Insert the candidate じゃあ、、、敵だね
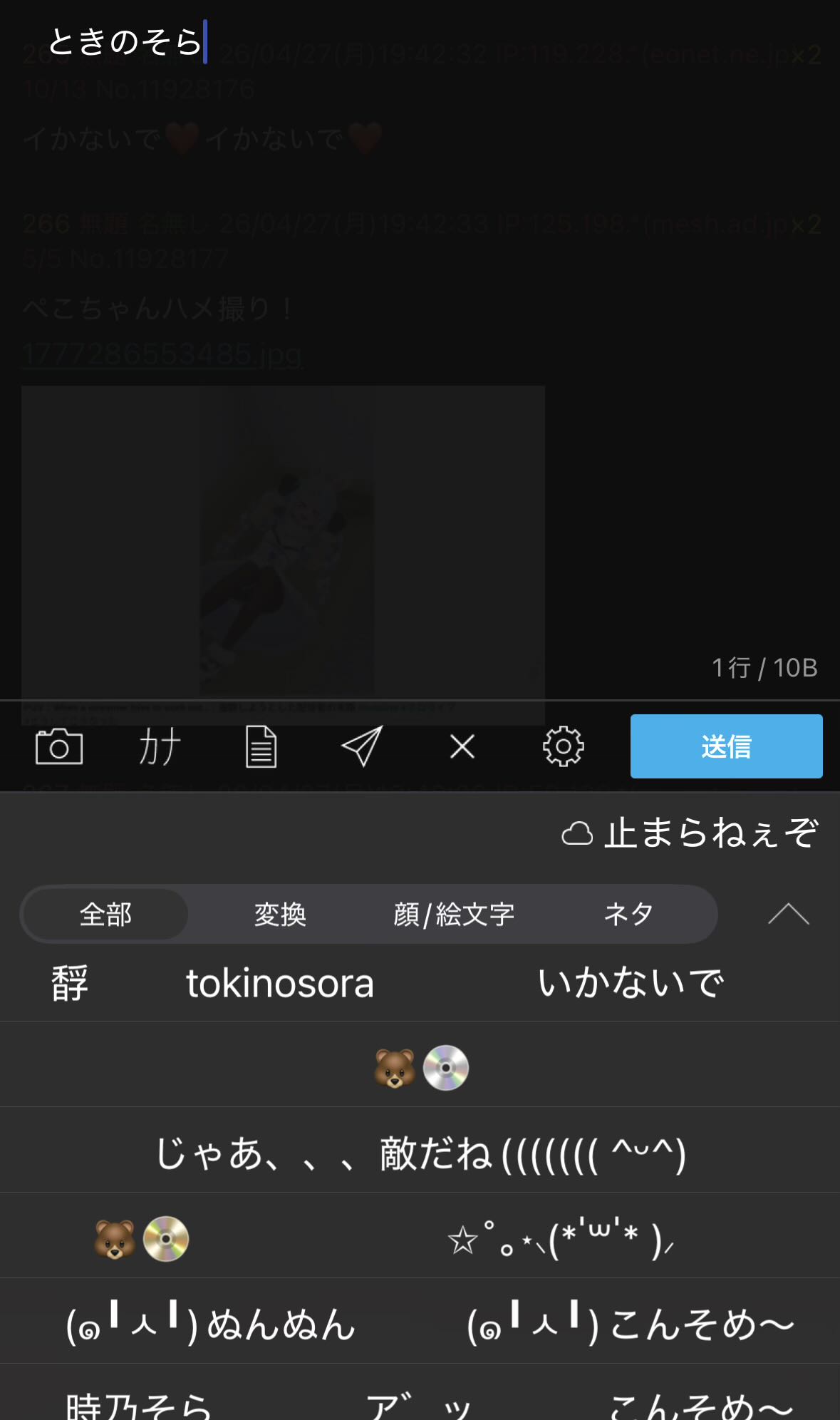This screenshot has width=840, height=1420. [420, 1154]
